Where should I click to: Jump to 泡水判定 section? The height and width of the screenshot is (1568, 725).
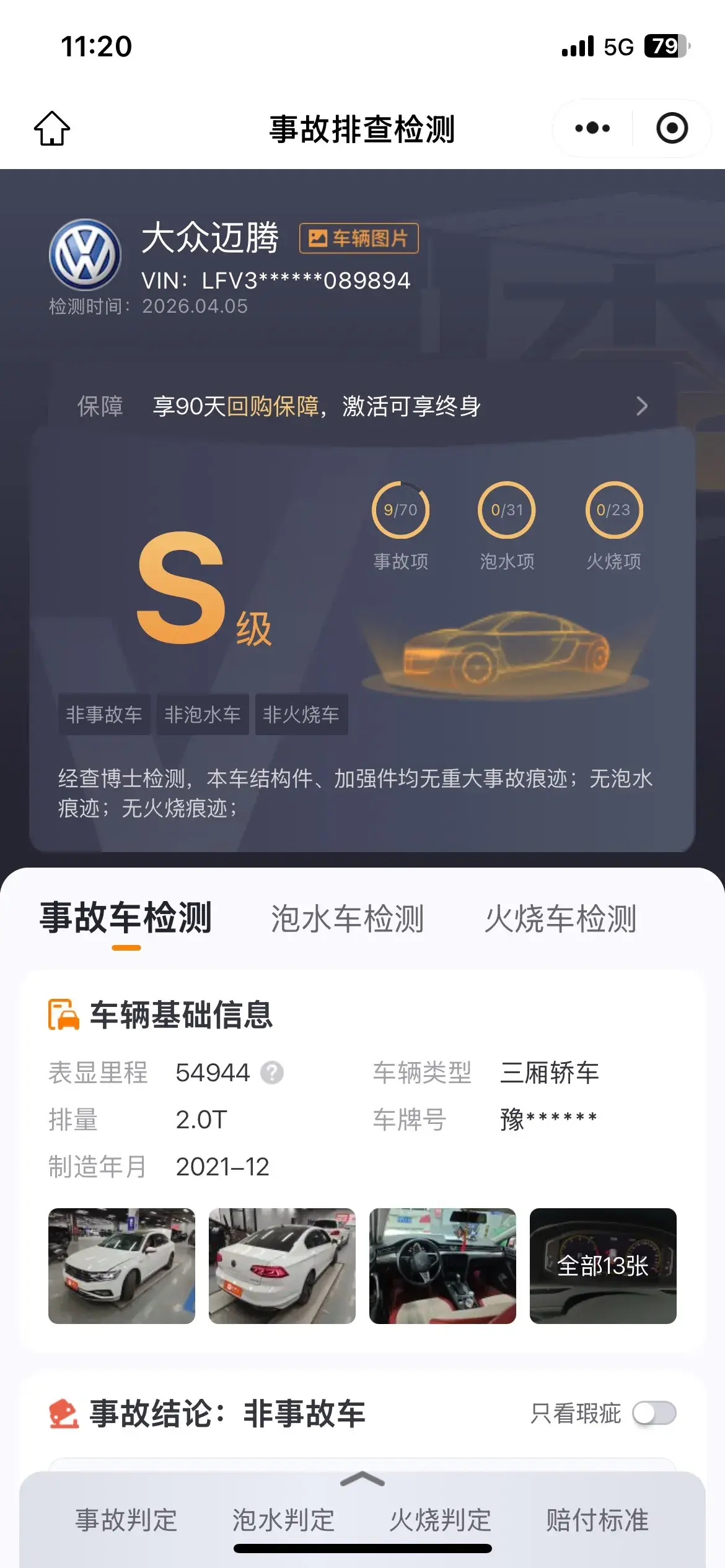tap(283, 1520)
